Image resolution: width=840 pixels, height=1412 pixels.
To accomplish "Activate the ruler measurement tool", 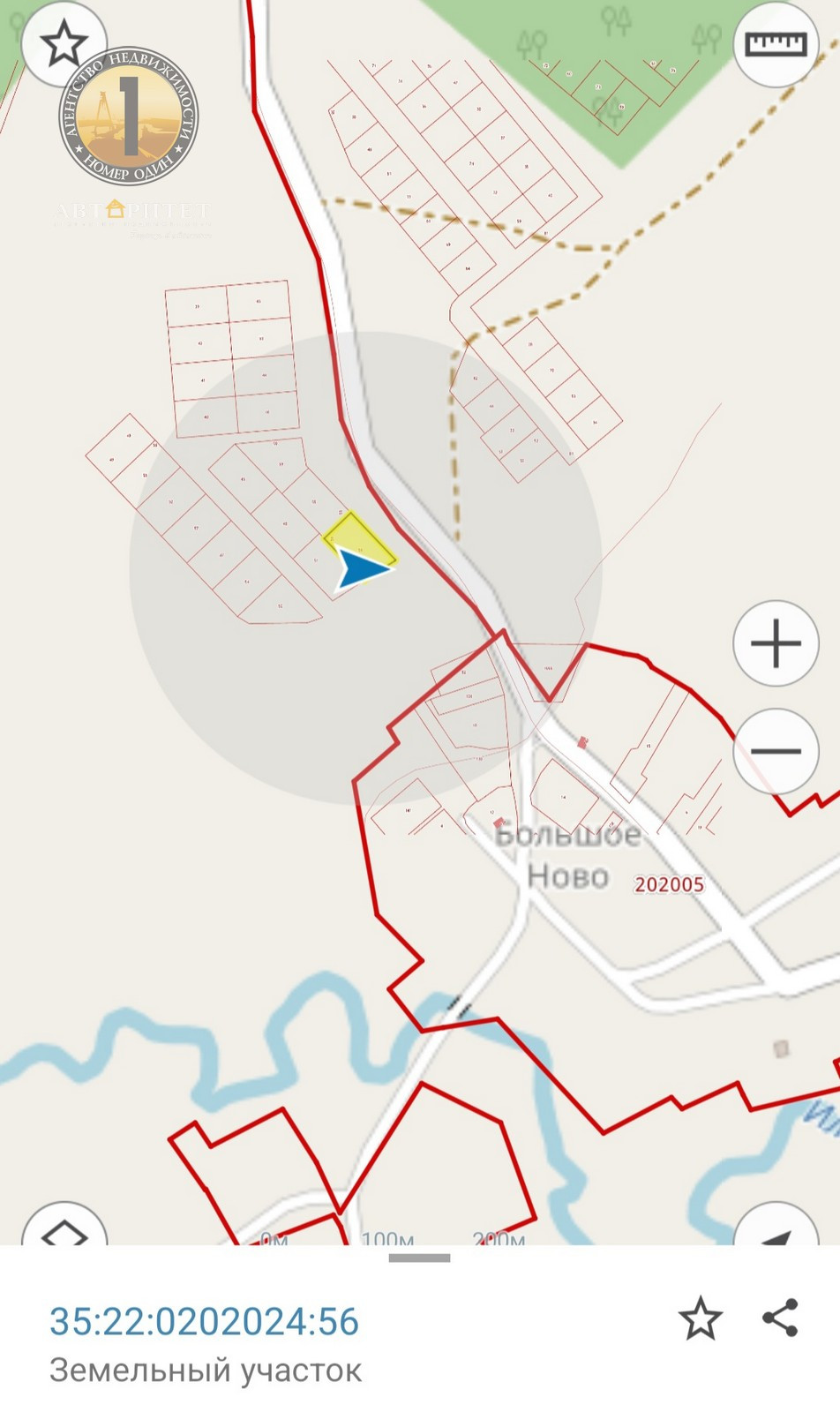I will pyautogui.click(x=776, y=44).
